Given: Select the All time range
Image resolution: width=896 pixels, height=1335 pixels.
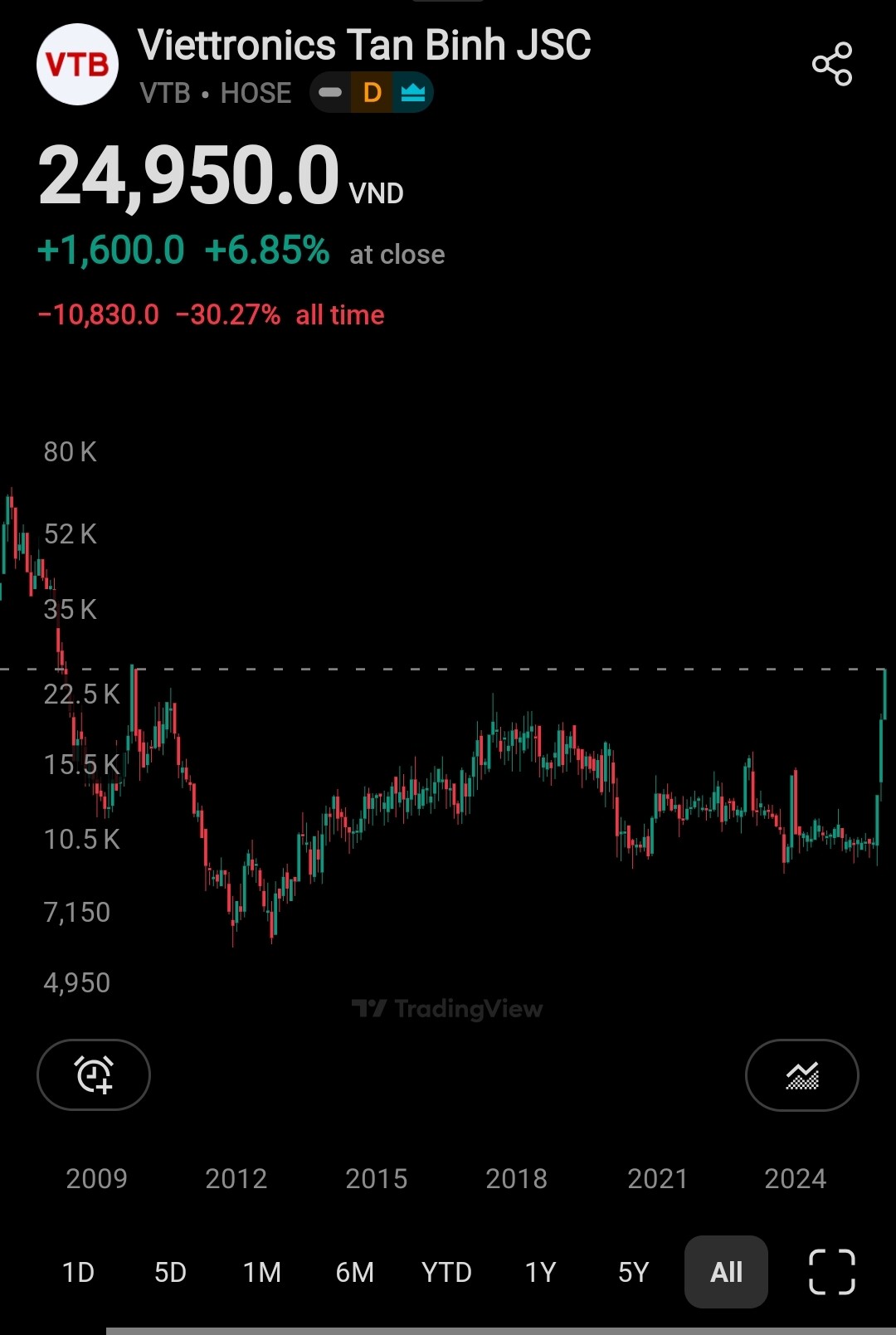Looking at the screenshot, I should [726, 1272].
